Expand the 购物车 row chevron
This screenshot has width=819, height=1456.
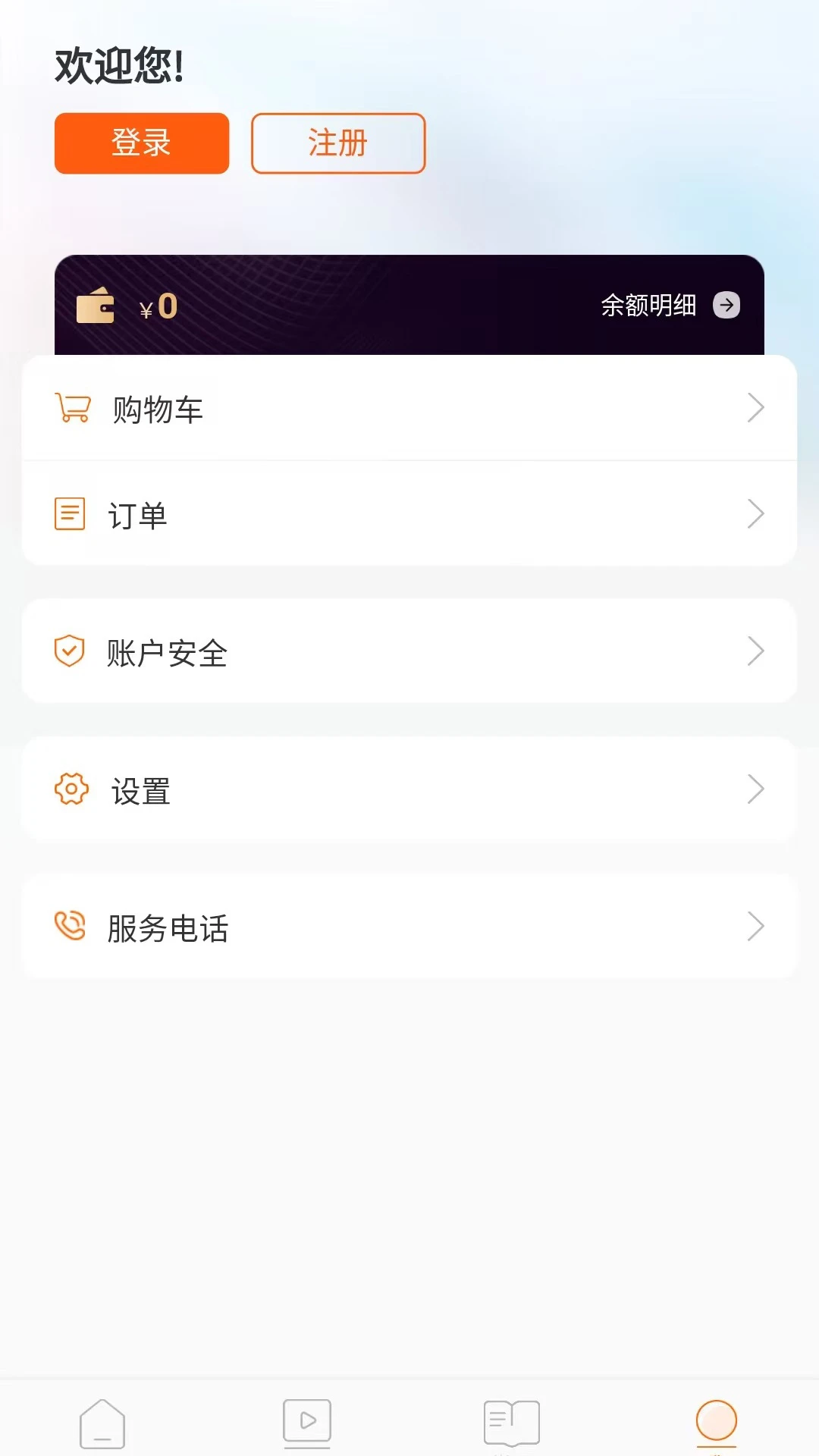[x=756, y=408]
